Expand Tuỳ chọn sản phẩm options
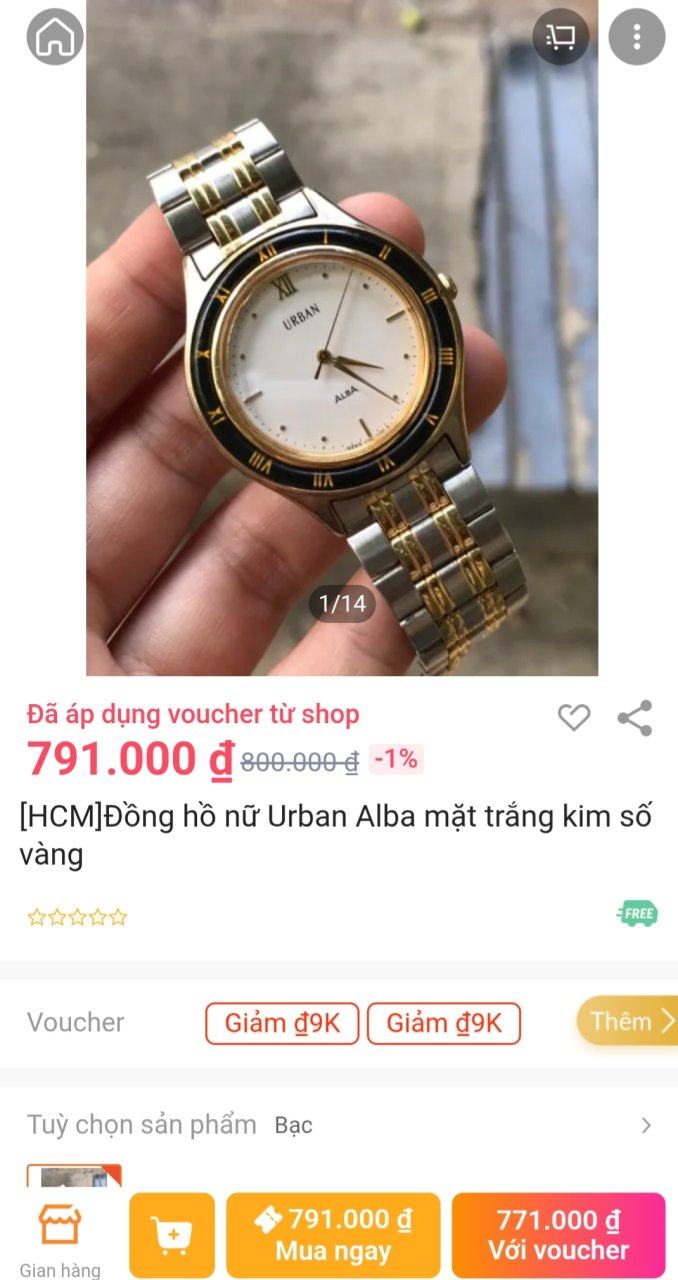 tap(645, 1126)
